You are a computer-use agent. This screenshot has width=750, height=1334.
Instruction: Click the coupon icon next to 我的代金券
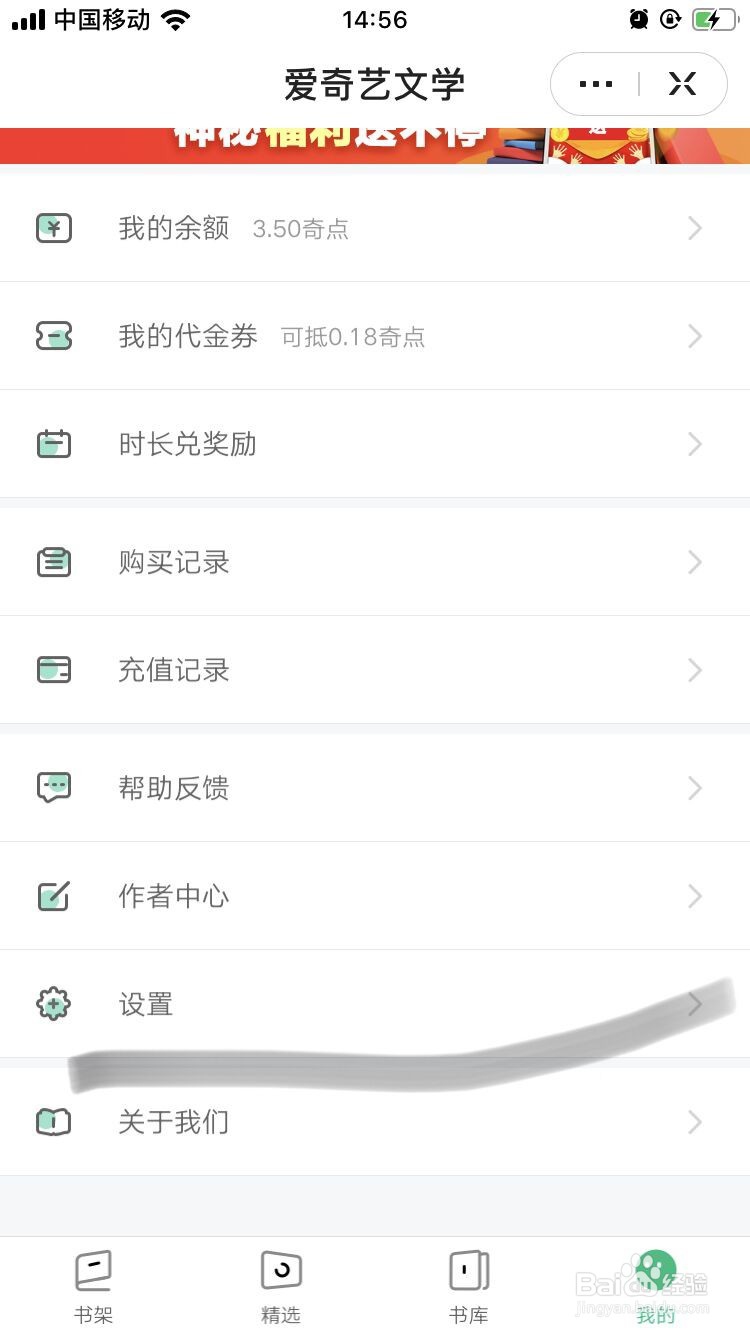click(53, 336)
